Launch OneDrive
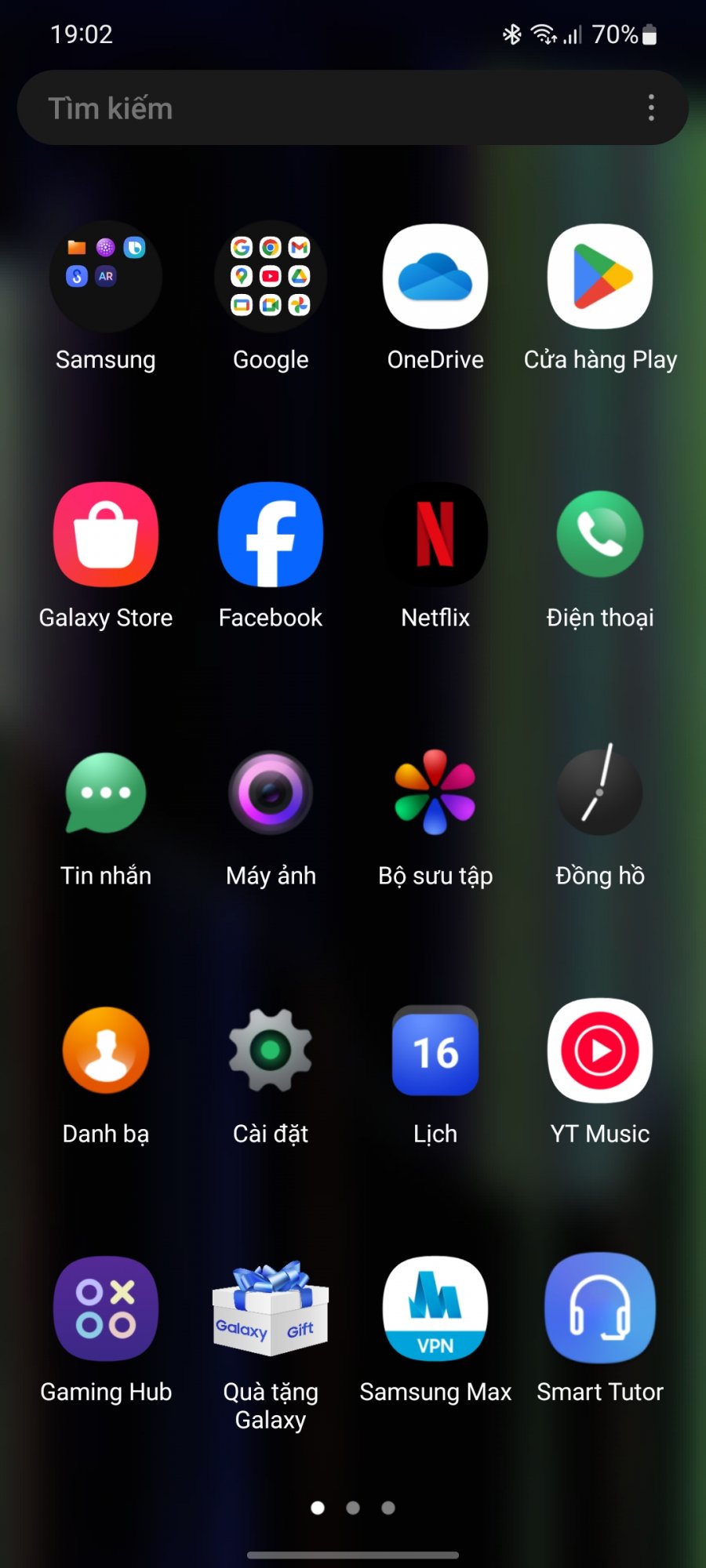 point(435,277)
